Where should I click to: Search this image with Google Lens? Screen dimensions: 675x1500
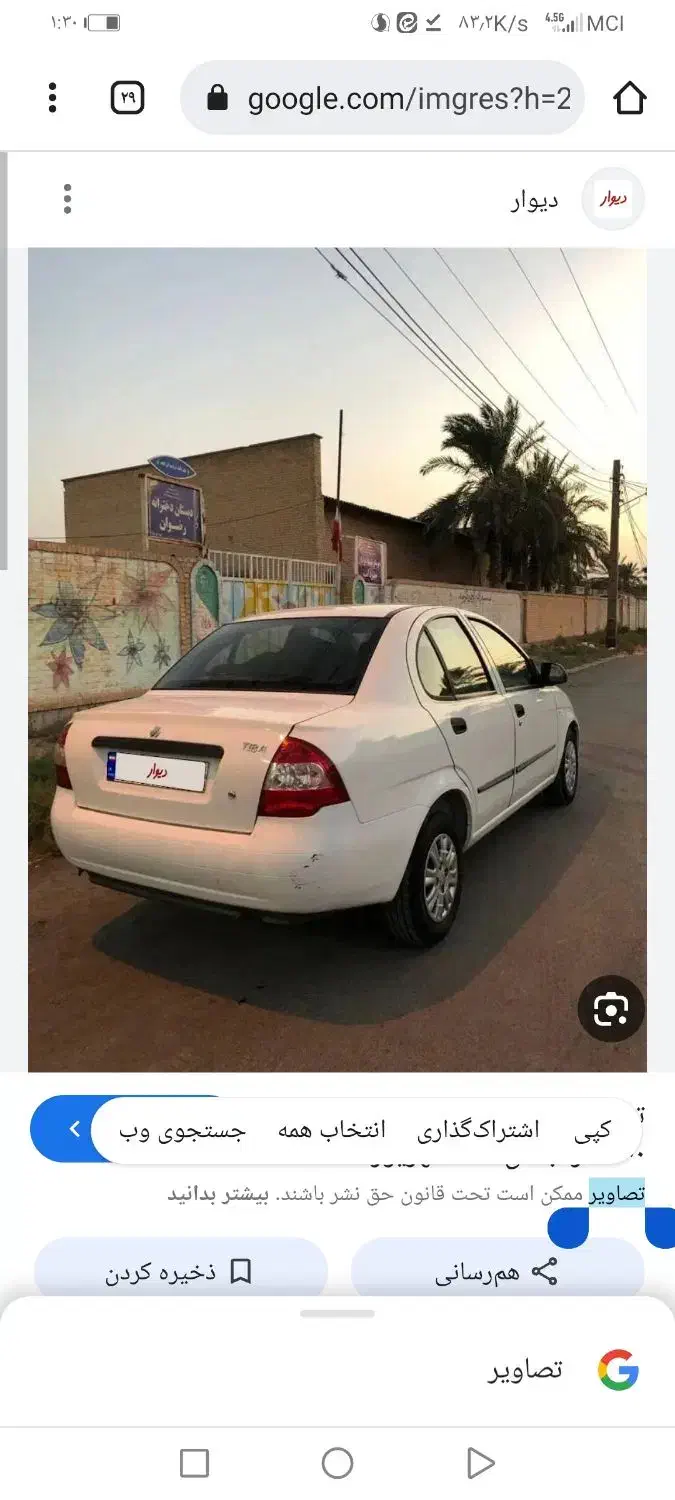tap(610, 1009)
